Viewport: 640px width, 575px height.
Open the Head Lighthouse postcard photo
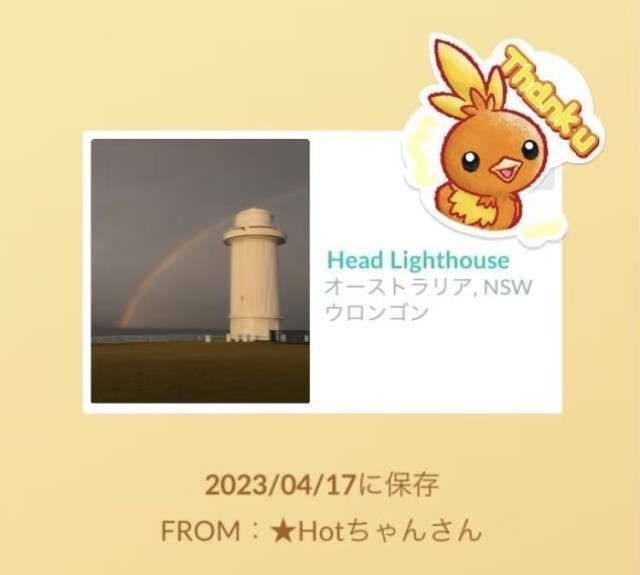(x=200, y=270)
